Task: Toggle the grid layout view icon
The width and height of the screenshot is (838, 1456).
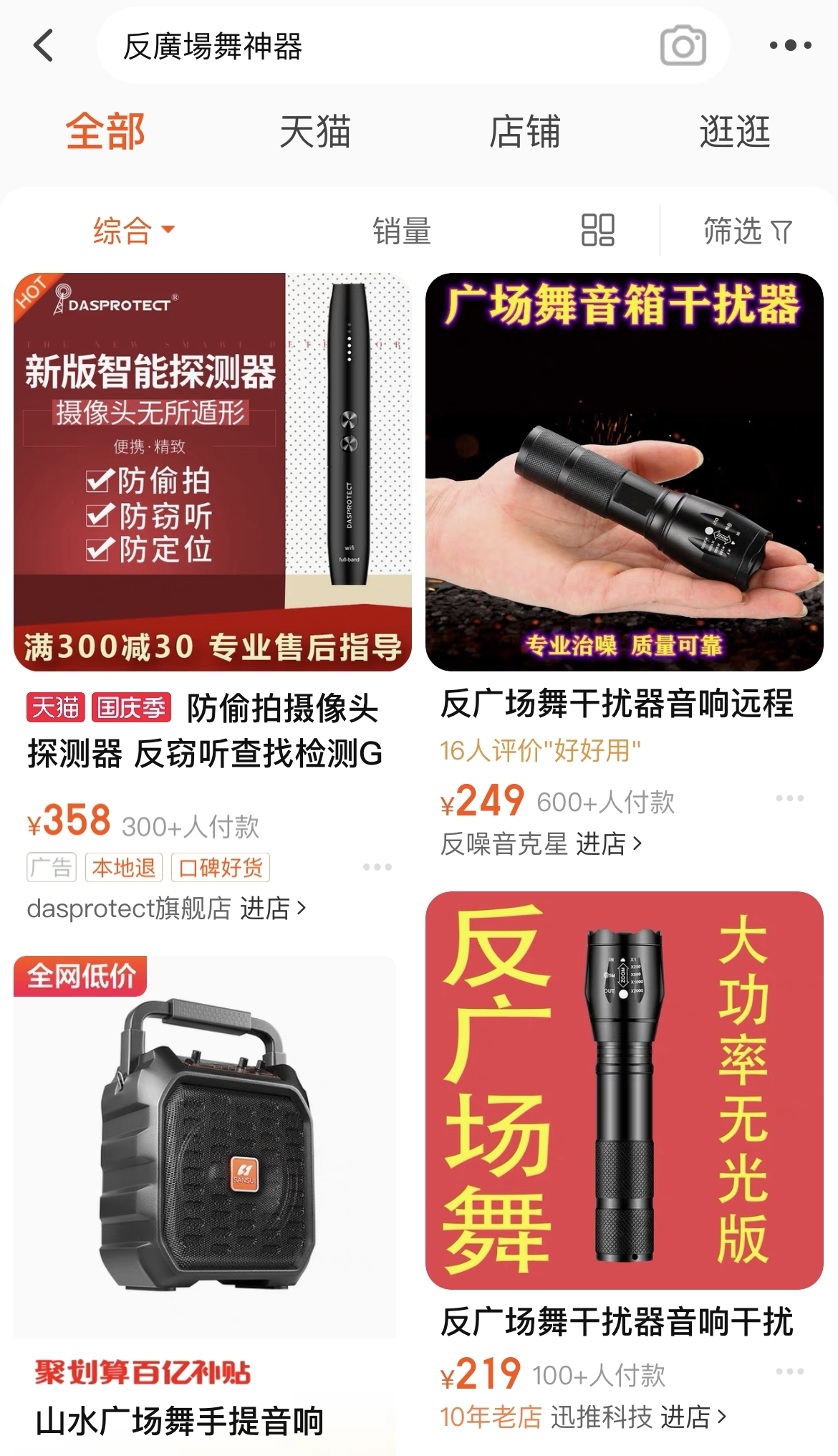Action: pyautogui.click(x=597, y=230)
